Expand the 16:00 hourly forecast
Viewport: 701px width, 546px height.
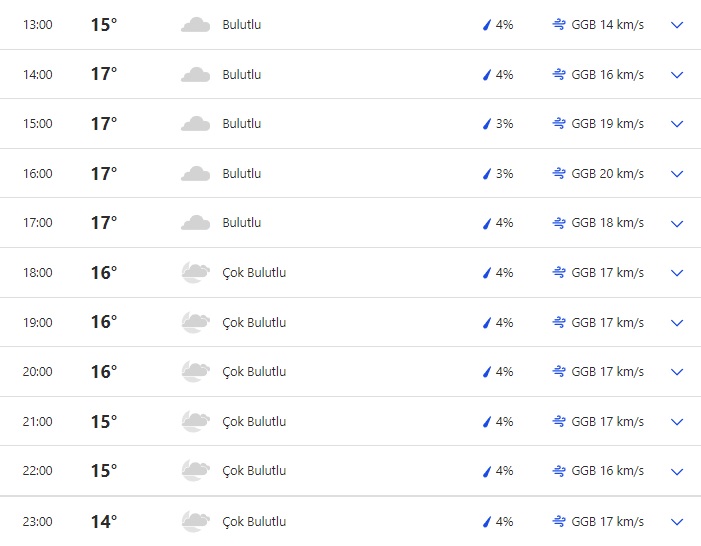click(677, 174)
